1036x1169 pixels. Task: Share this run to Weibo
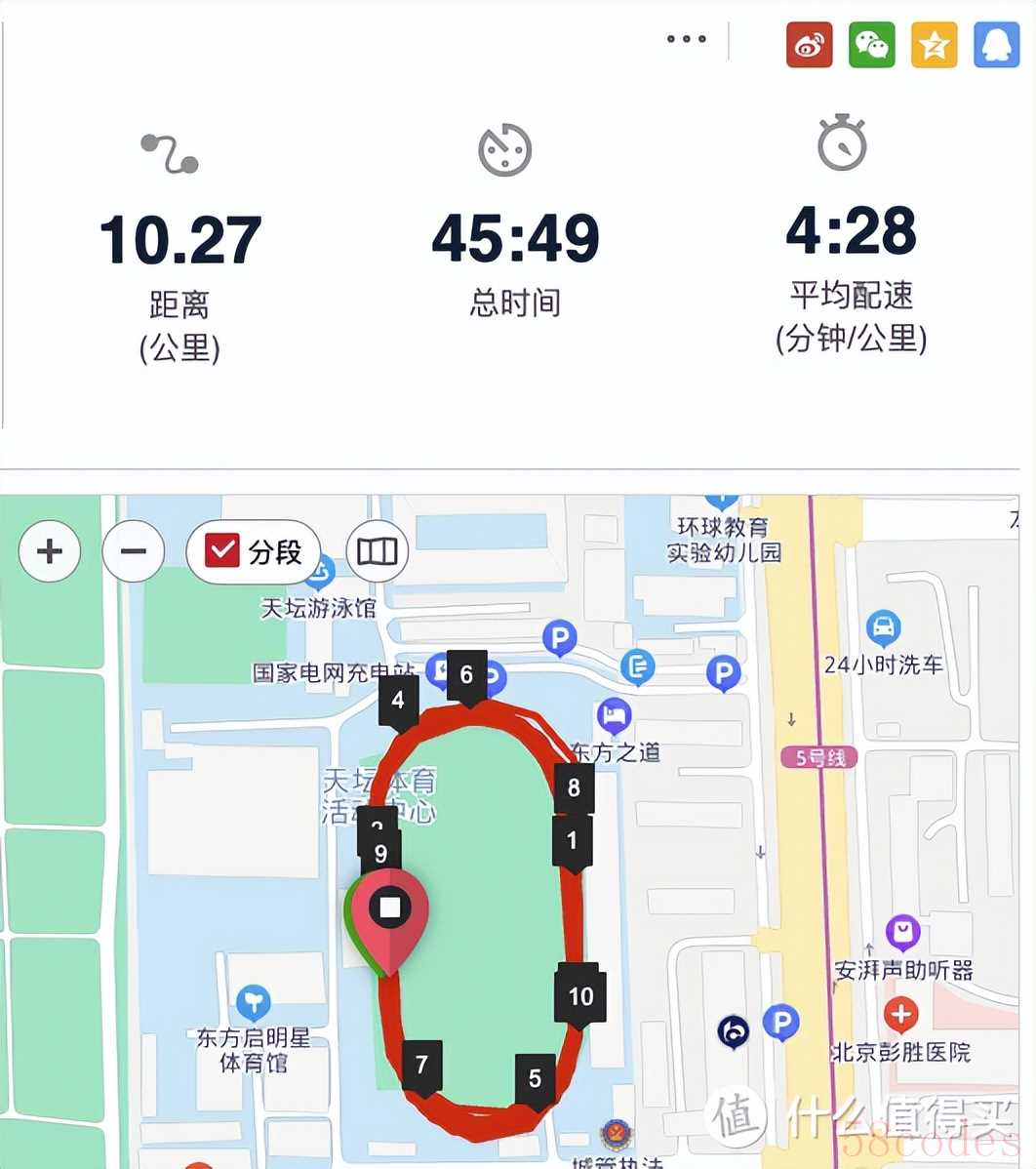[810, 44]
